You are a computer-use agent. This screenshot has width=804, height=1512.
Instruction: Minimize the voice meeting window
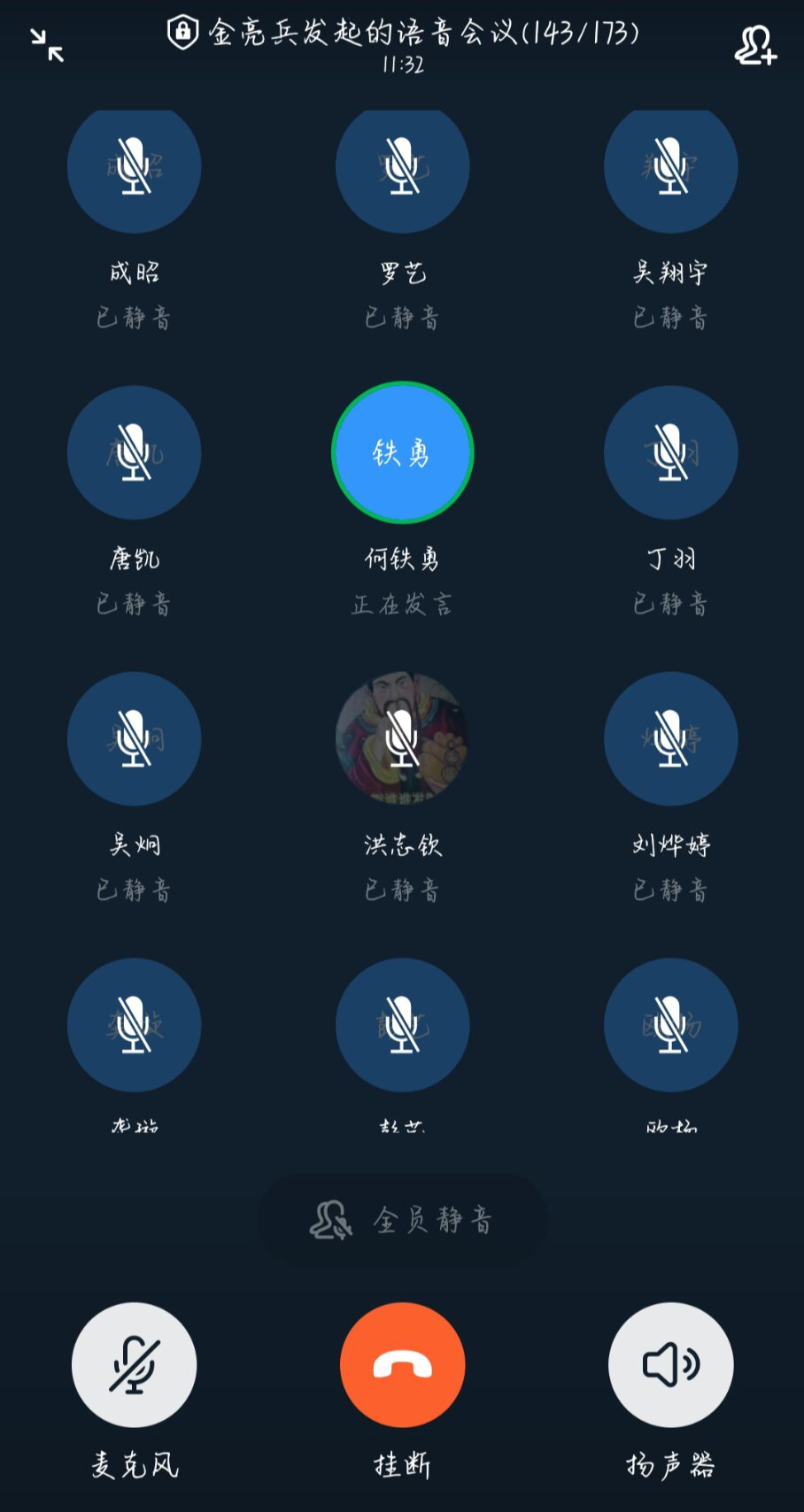(47, 45)
